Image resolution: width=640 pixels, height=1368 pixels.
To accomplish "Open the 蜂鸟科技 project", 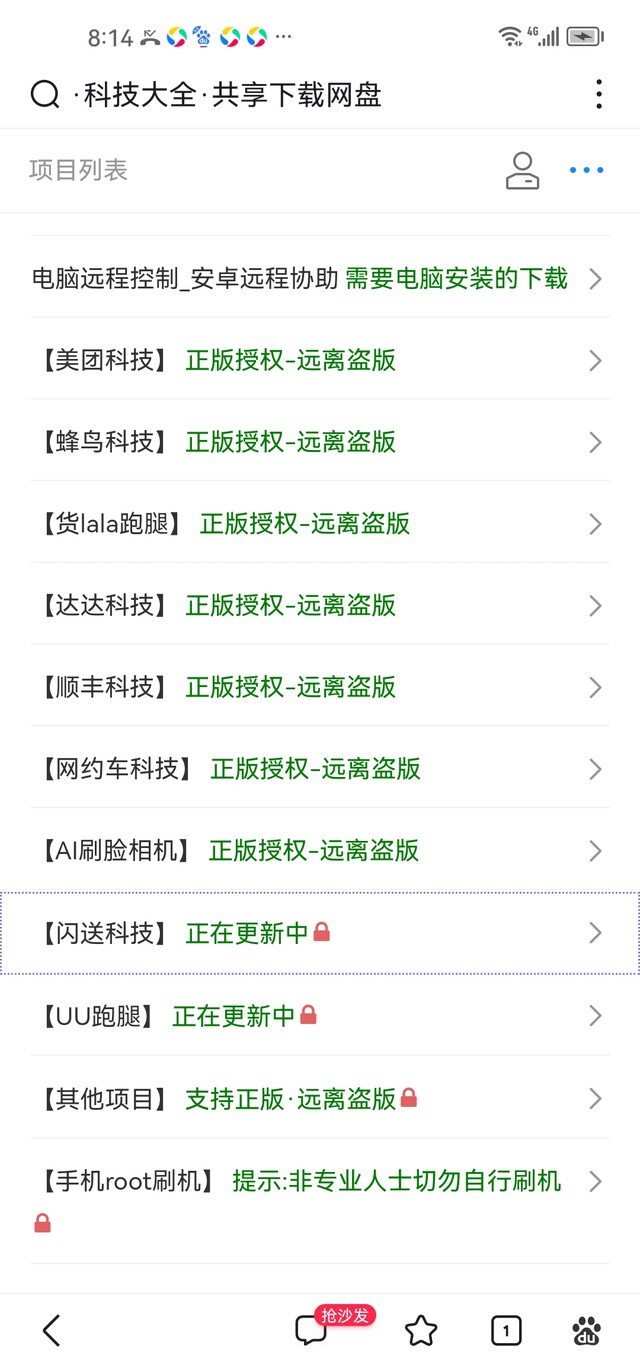I will tap(320, 442).
